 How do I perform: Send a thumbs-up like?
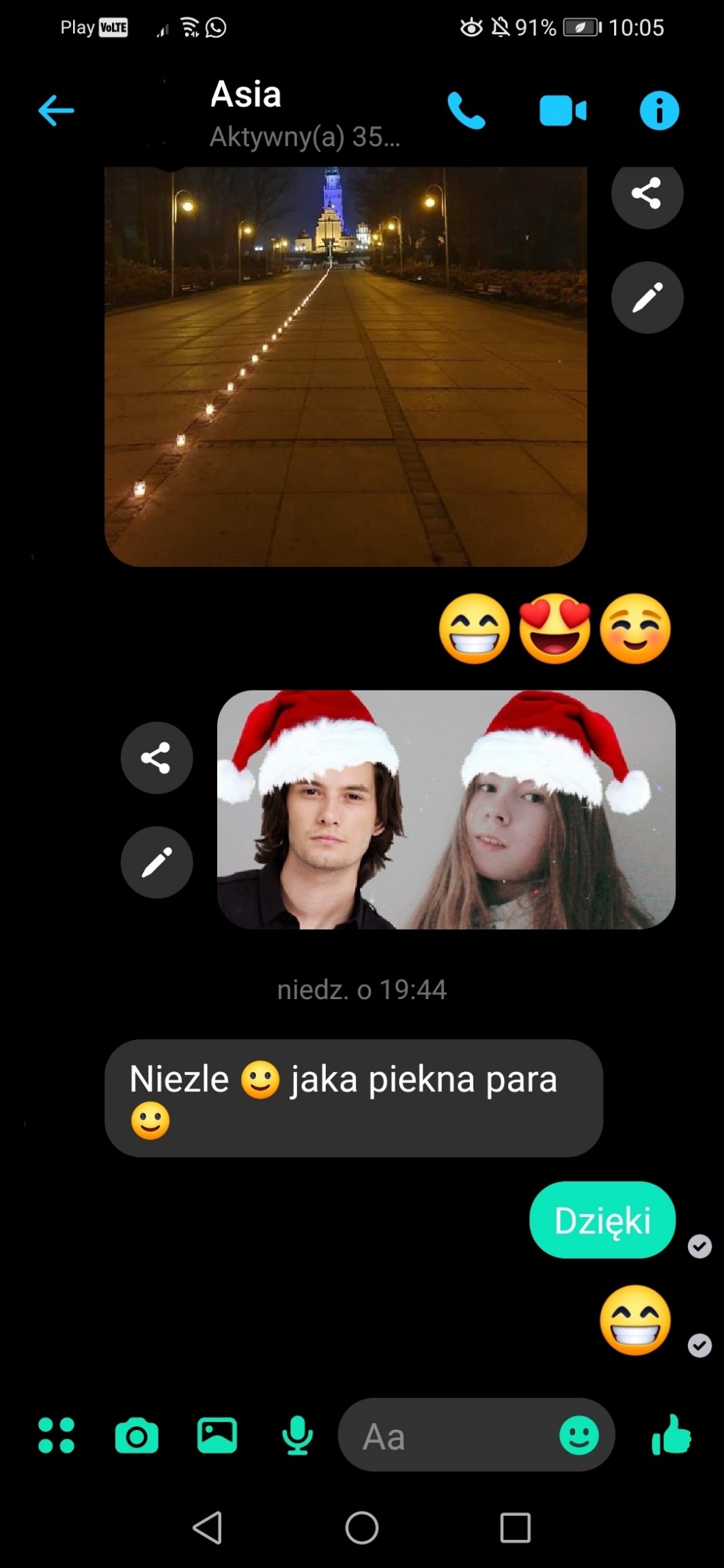pos(671,1436)
